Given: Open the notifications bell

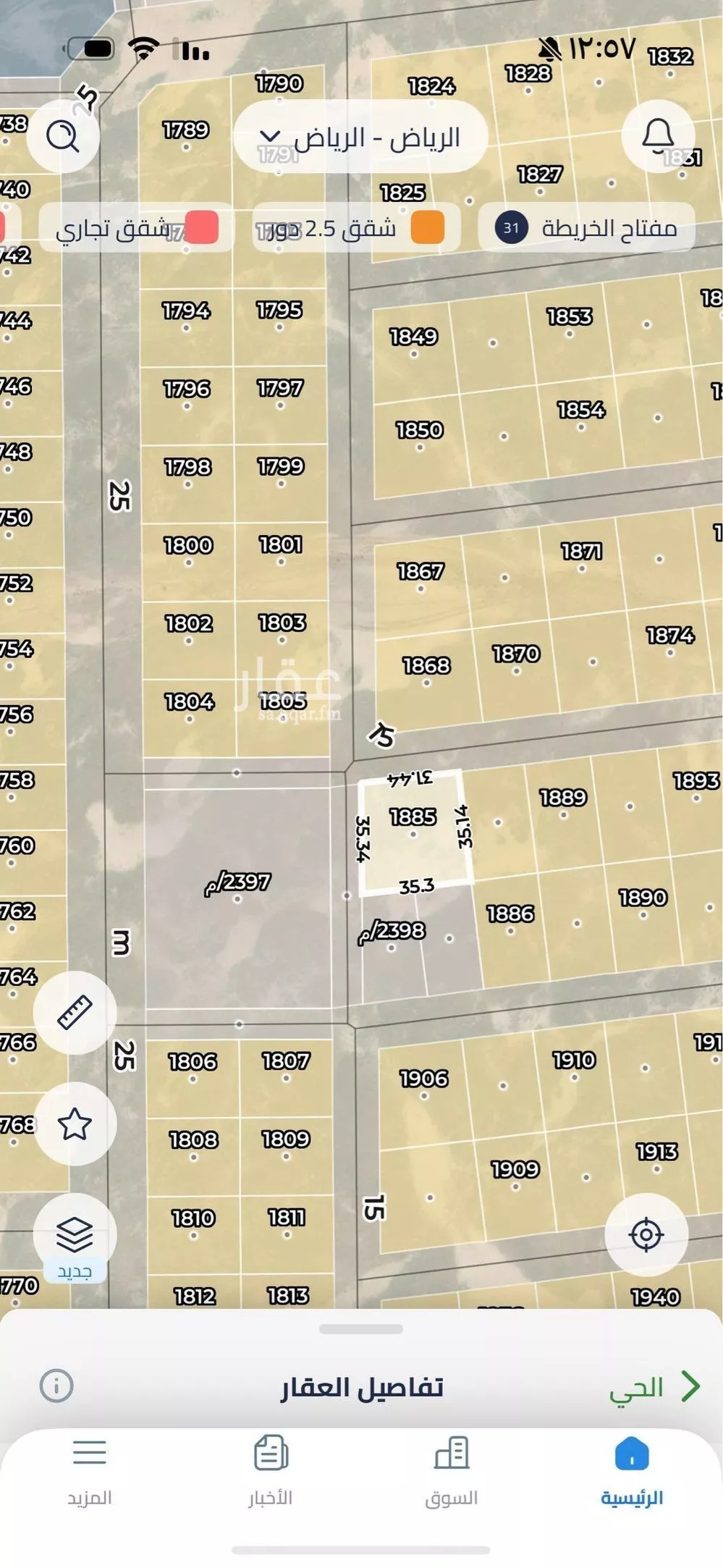Looking at the screenshot, I should click(658, 135).
